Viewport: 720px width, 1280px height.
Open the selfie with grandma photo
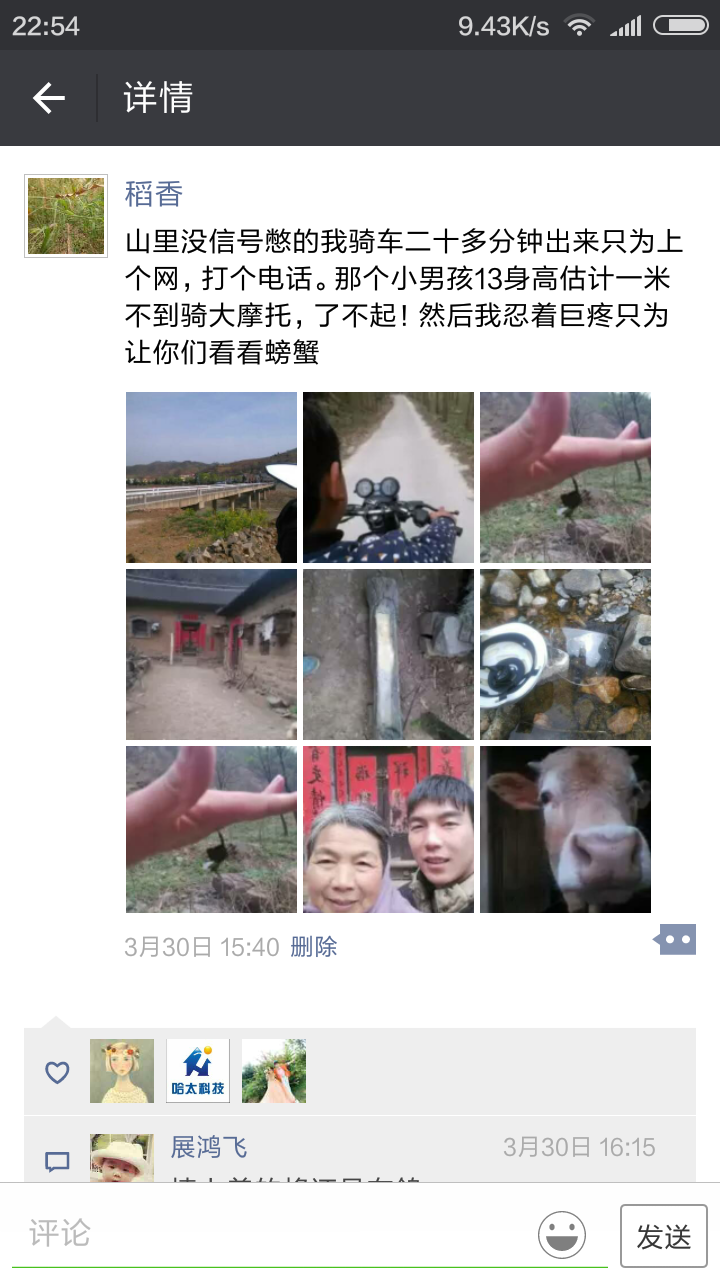click(x=388, y=830)
